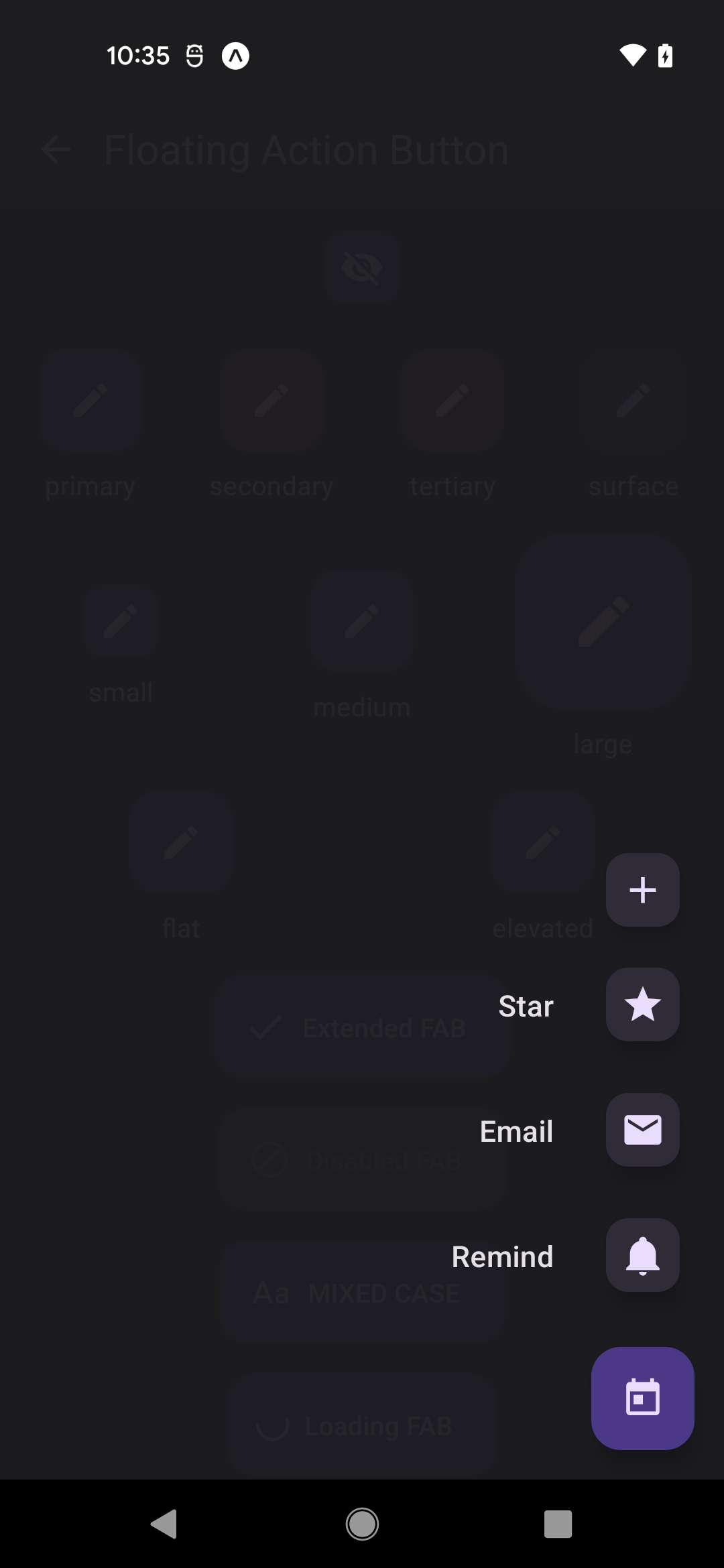The width and height of the screenshot is (724, 1568).
Task: Select the Star action
Action: pos(642,1004)
